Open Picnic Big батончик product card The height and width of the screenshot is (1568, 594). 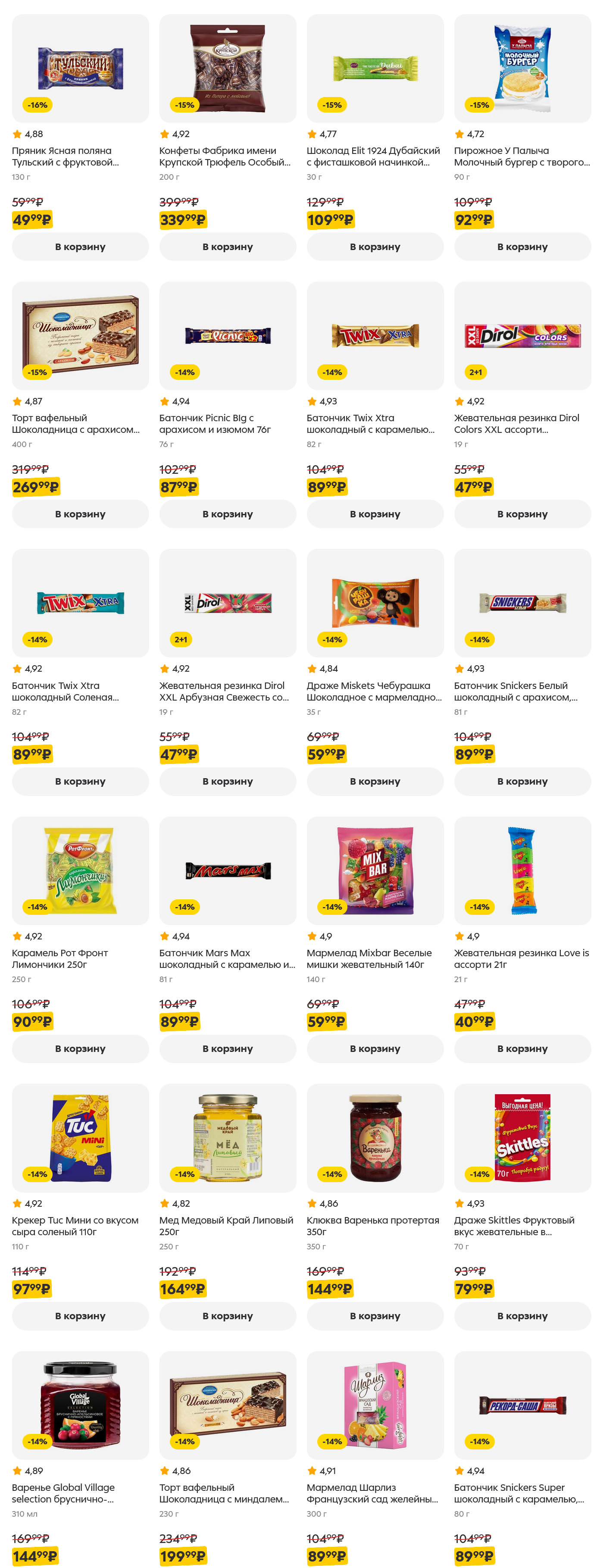pos(228,335)
